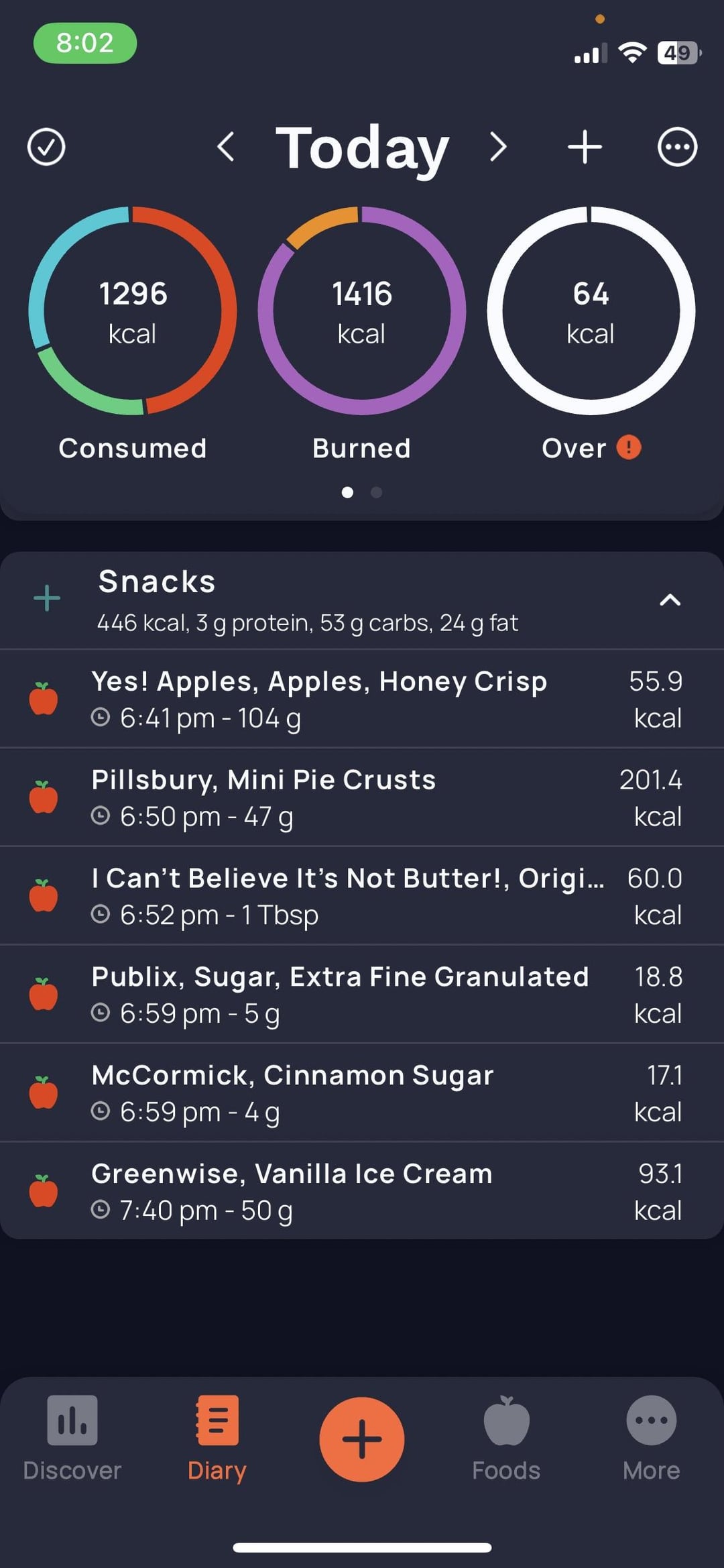Add an item to Snacks
Image resolution: width=724 pixels, height=1568 pixels.
click(47, 598)
